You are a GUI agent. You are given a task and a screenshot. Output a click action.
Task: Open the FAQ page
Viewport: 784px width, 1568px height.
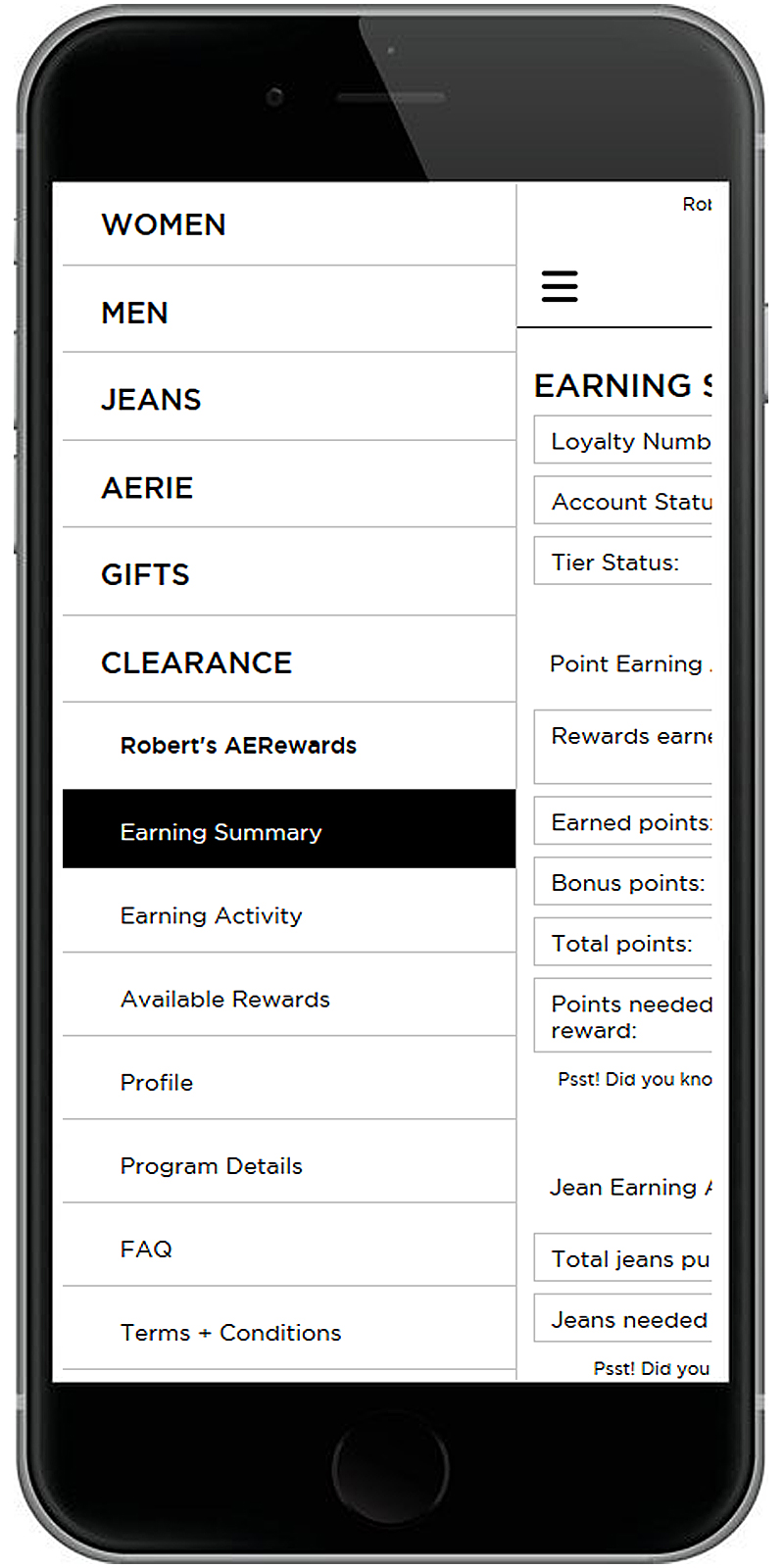[x=146, y=1249]
